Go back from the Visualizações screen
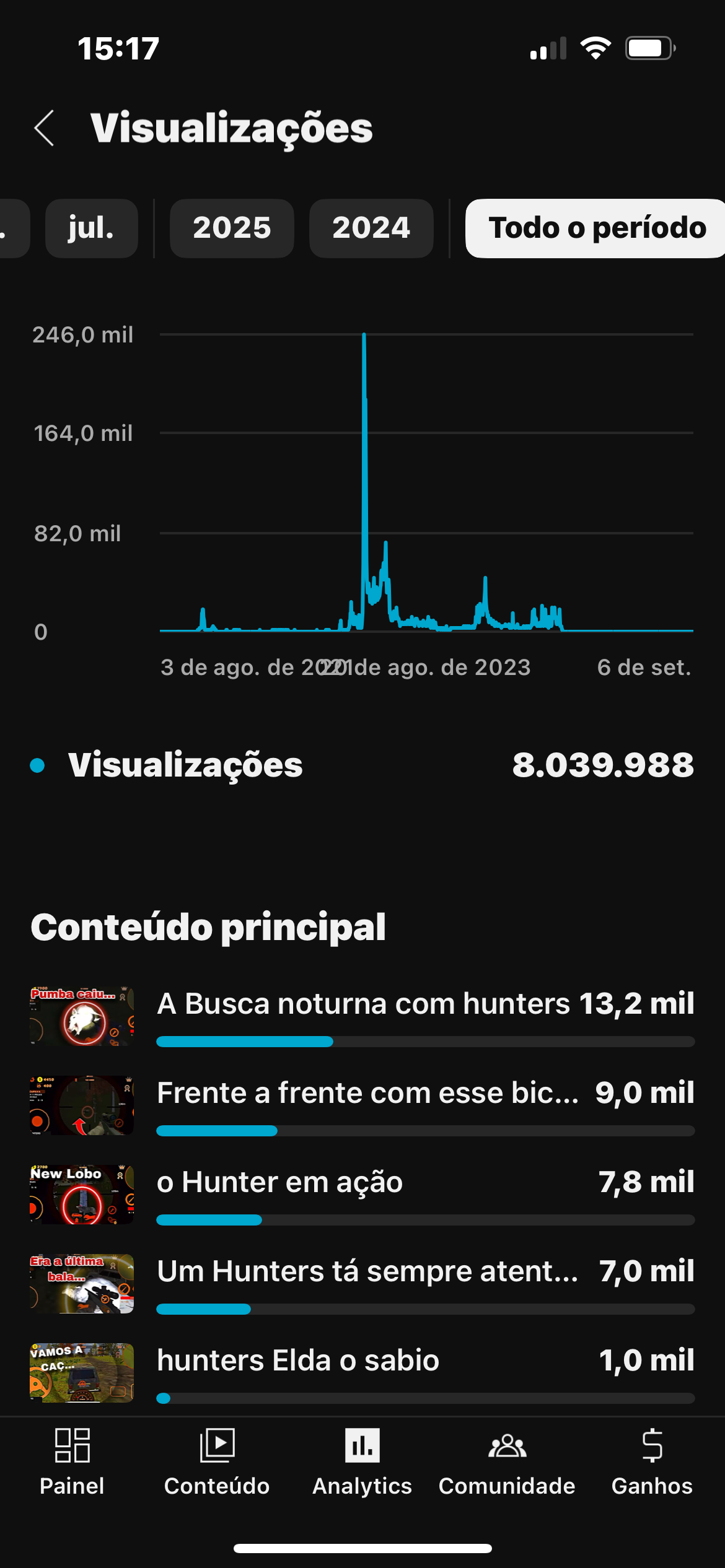 [45, 128]
